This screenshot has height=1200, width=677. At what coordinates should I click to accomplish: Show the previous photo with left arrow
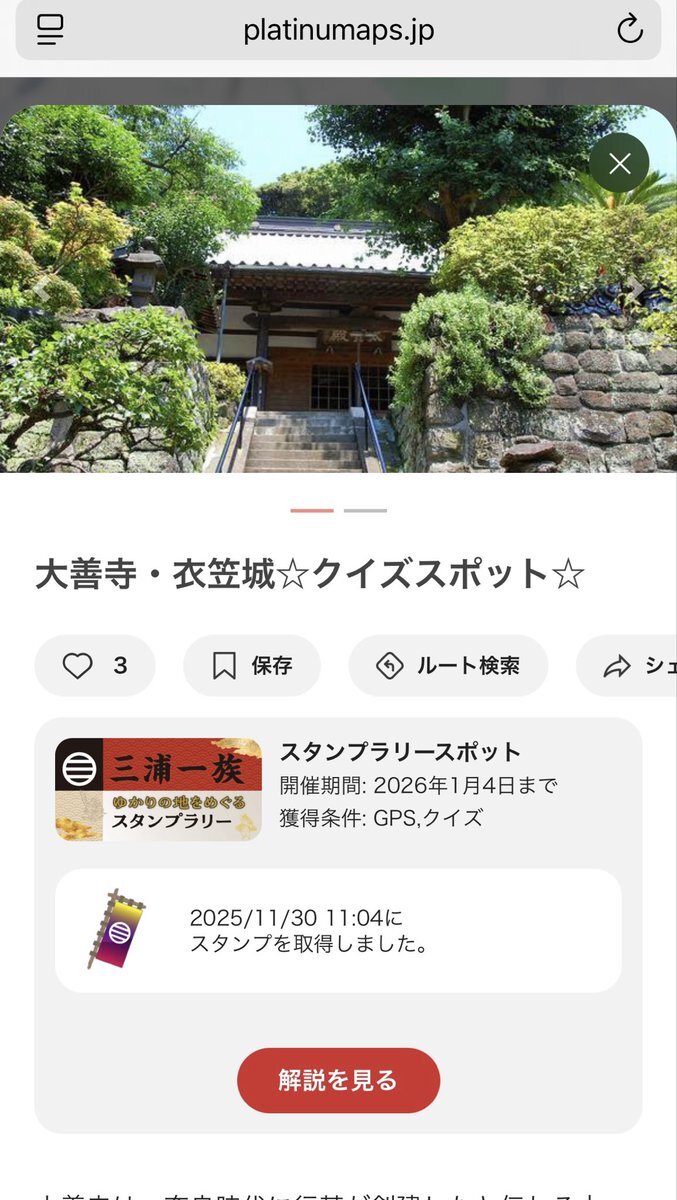point(42,290)
